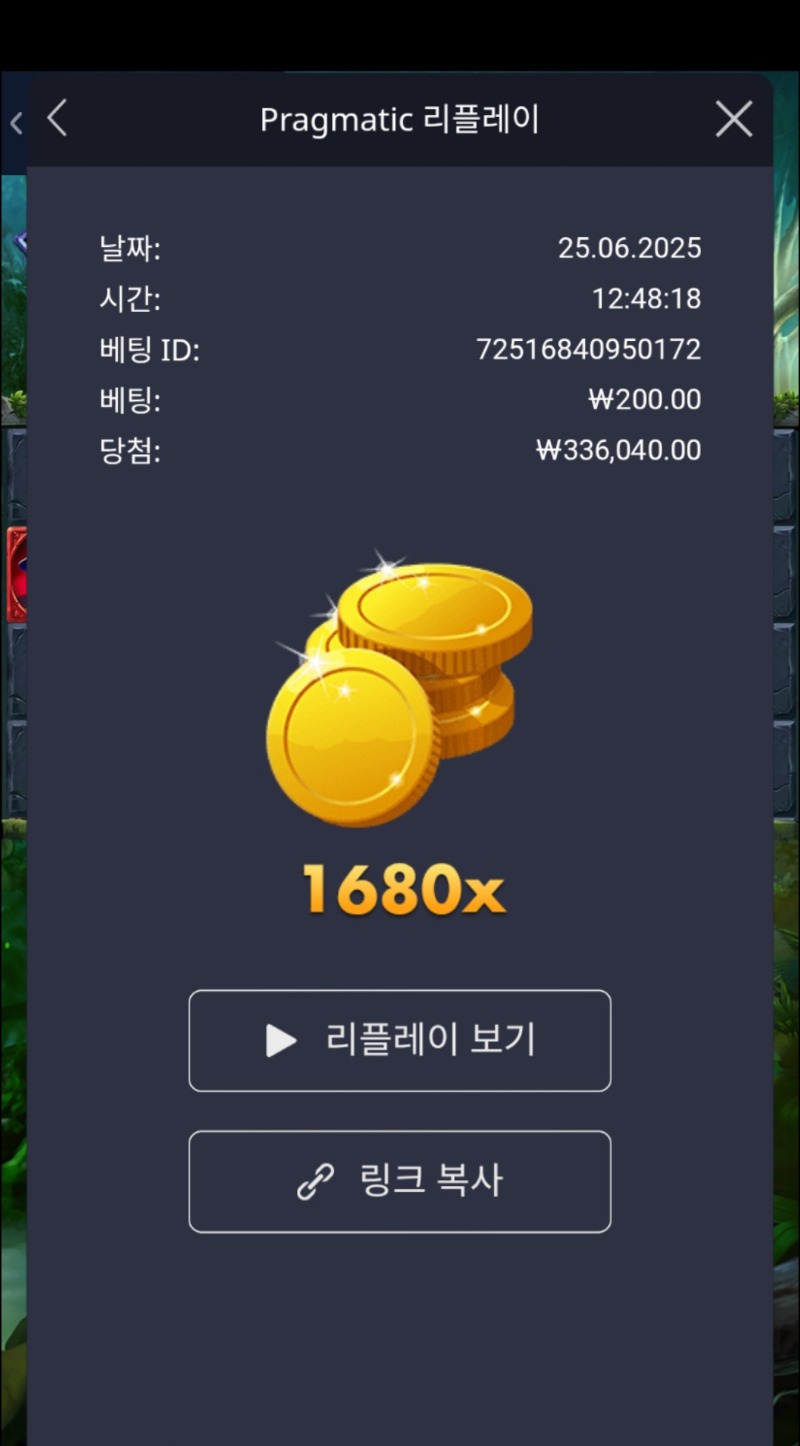Tap the 링크 복사 button
The width and height of the screenshot is (800, 1446).
pyautogui.click(x=400, y=1181)
